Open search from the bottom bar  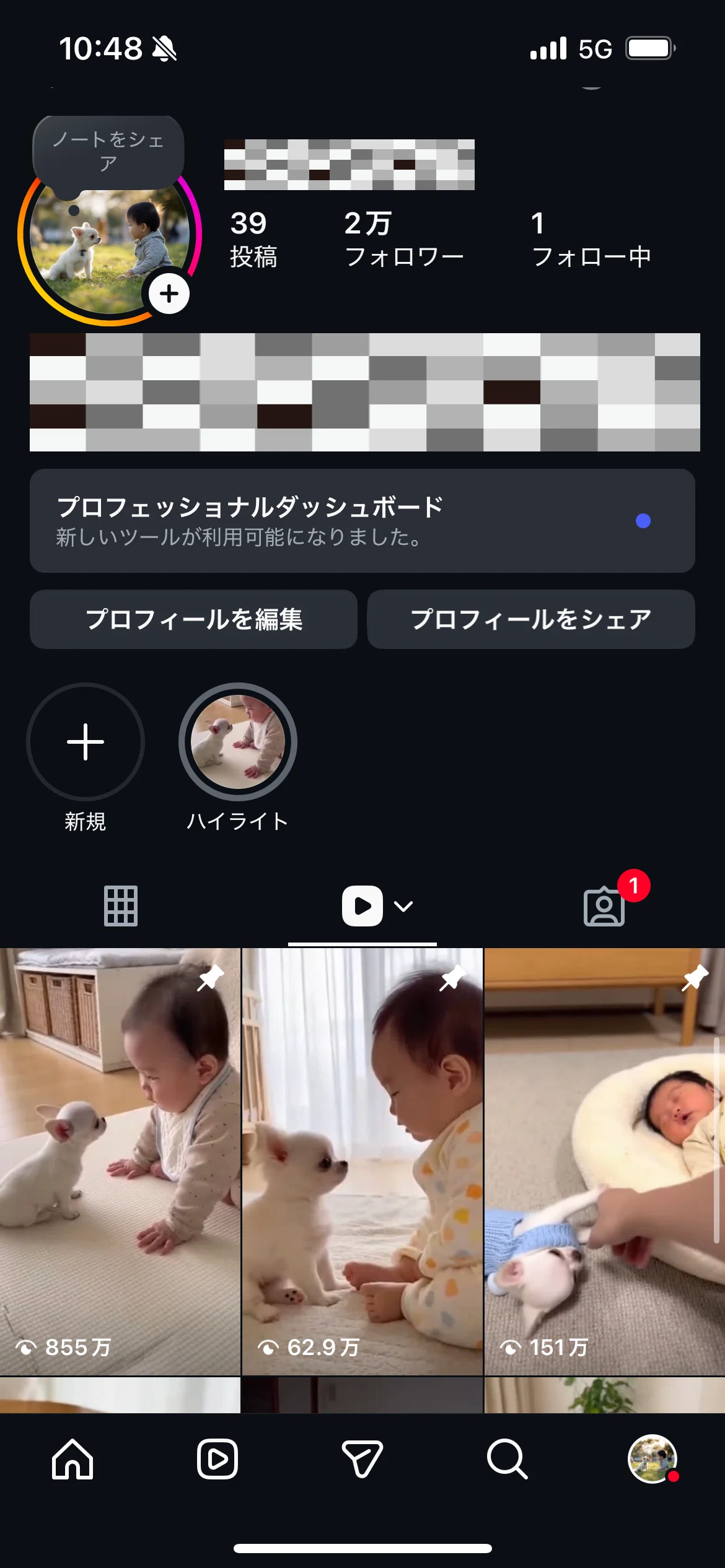507,1459
